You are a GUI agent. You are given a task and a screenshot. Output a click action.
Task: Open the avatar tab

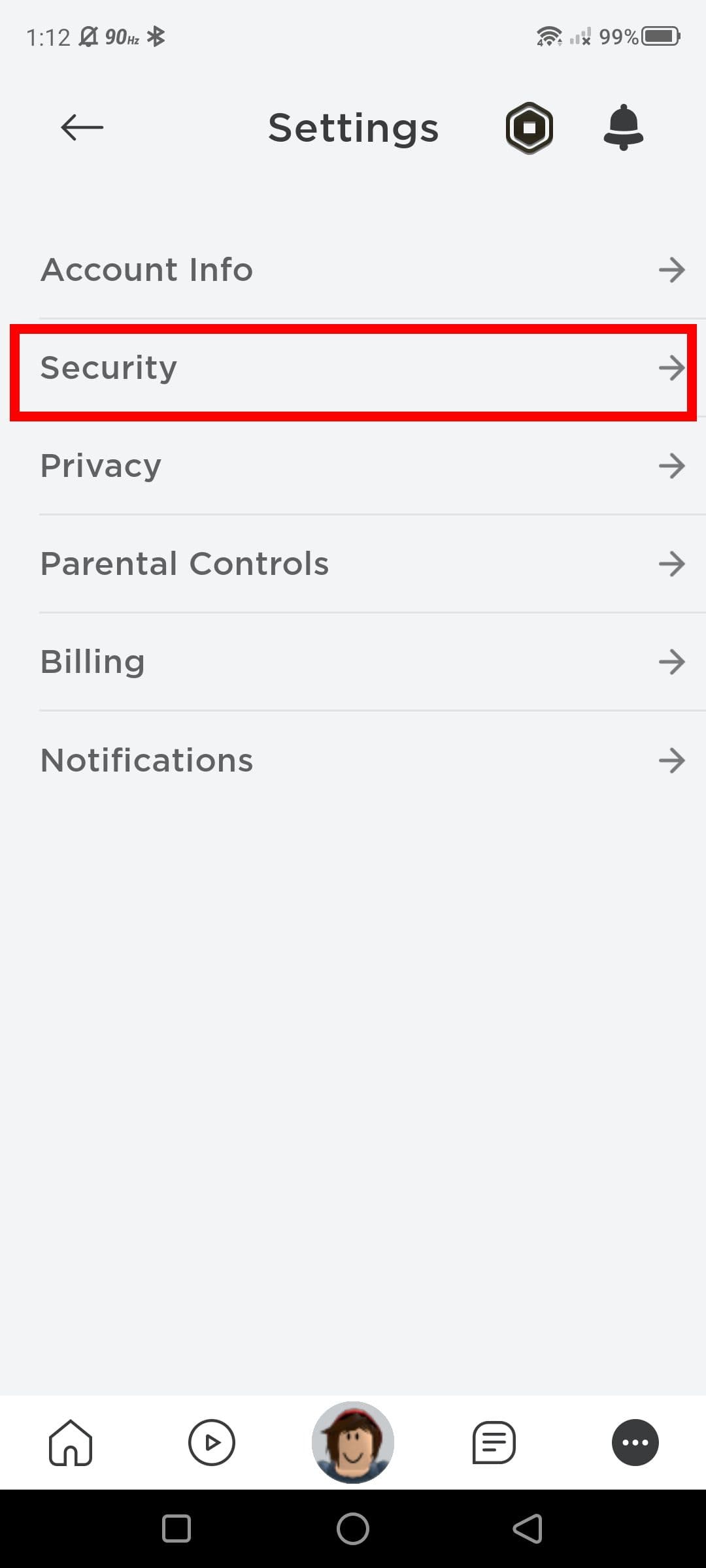(x=353, y=1442)
